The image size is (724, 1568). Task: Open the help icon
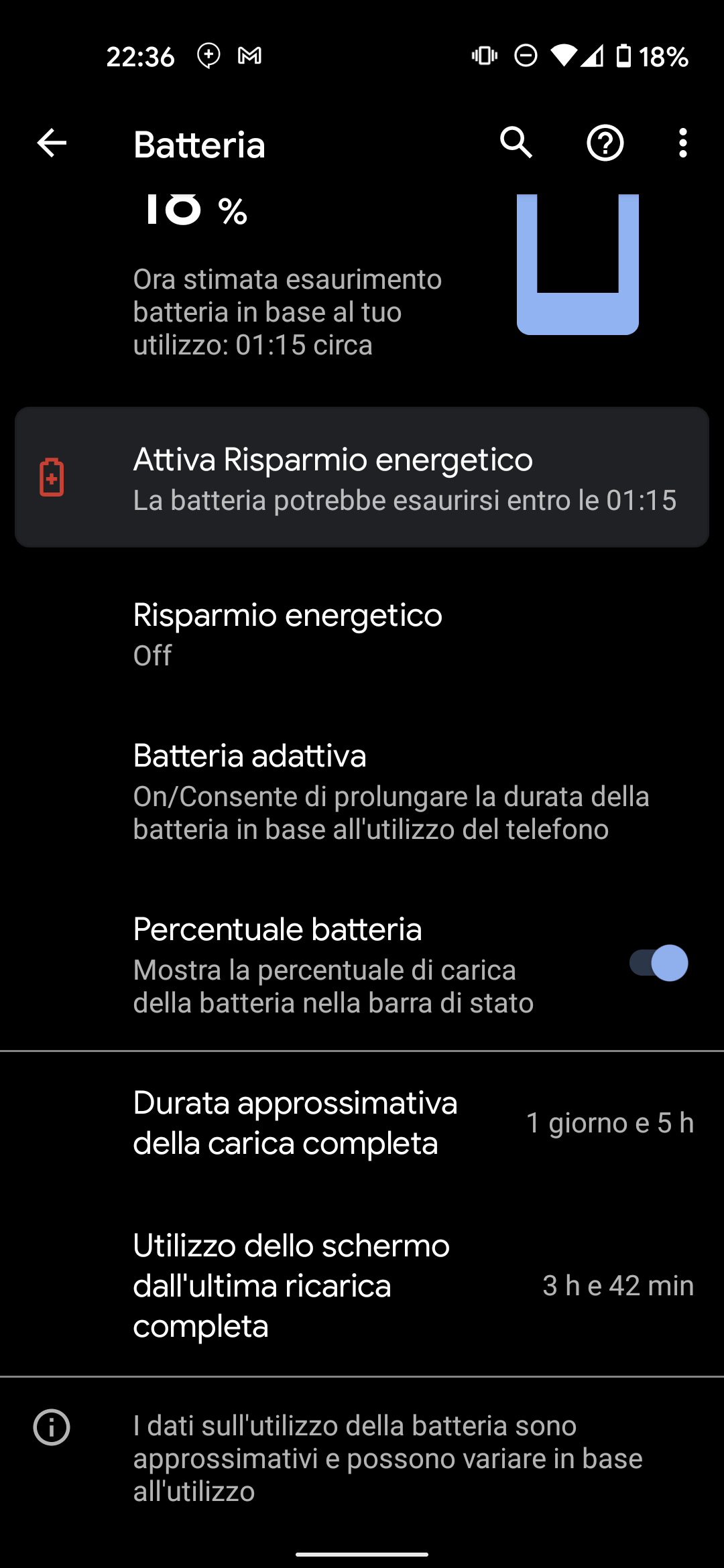click(x=605, y=143)
